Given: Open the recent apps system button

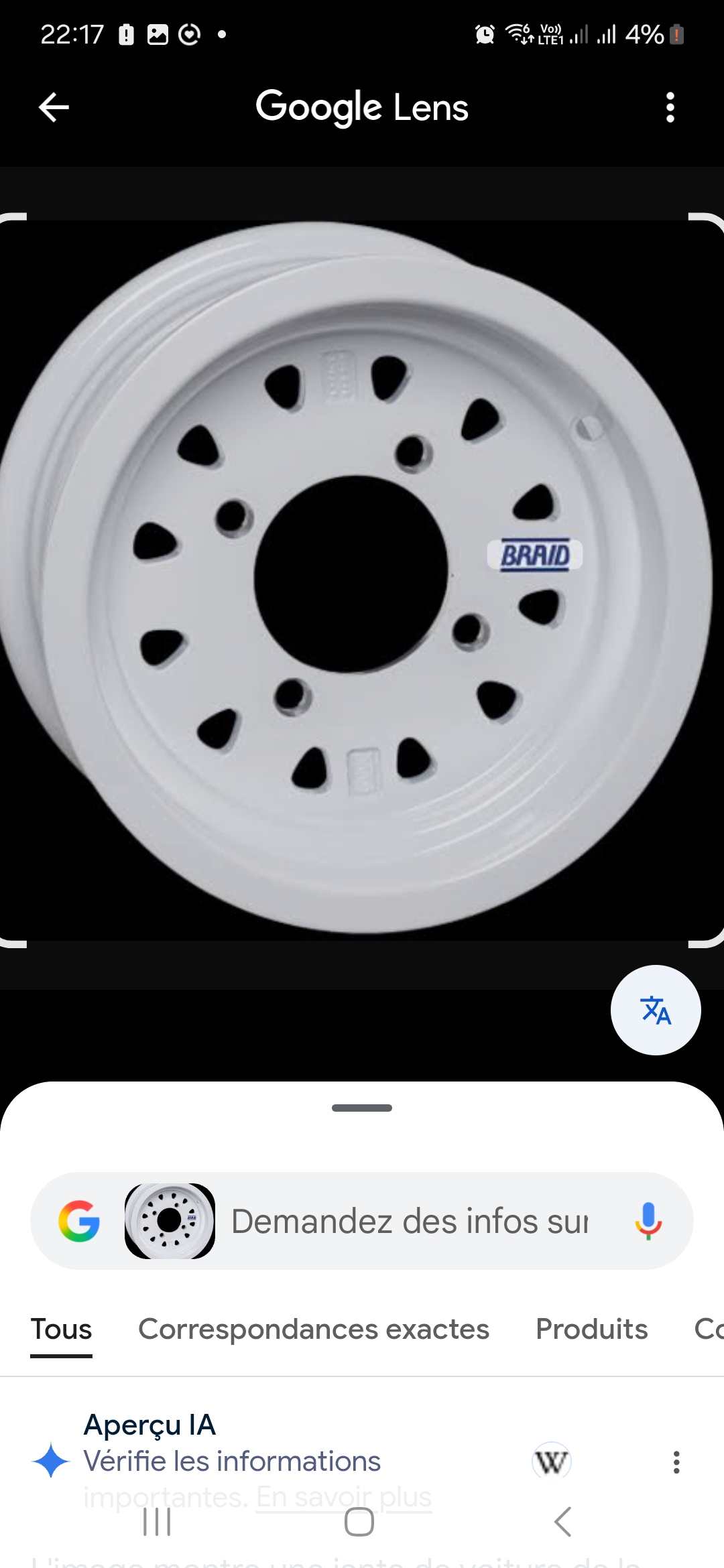Looking at the screenshot, I should point(157,1522).
